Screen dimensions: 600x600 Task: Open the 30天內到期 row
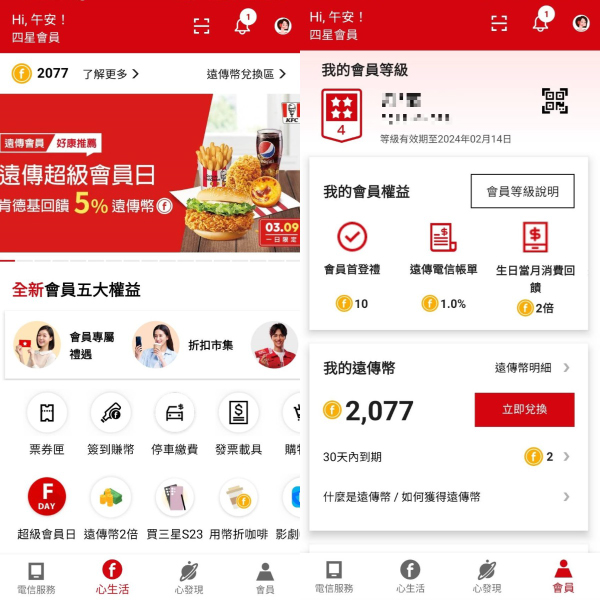[x=447, y=457]
